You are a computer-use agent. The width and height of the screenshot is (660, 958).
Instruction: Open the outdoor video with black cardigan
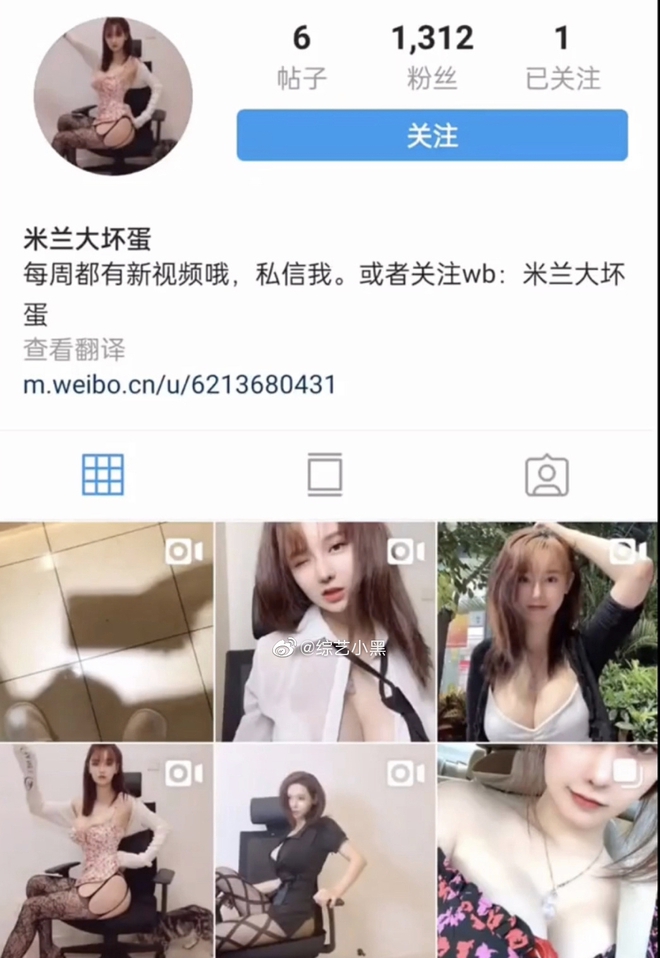[x=547, y=631]
